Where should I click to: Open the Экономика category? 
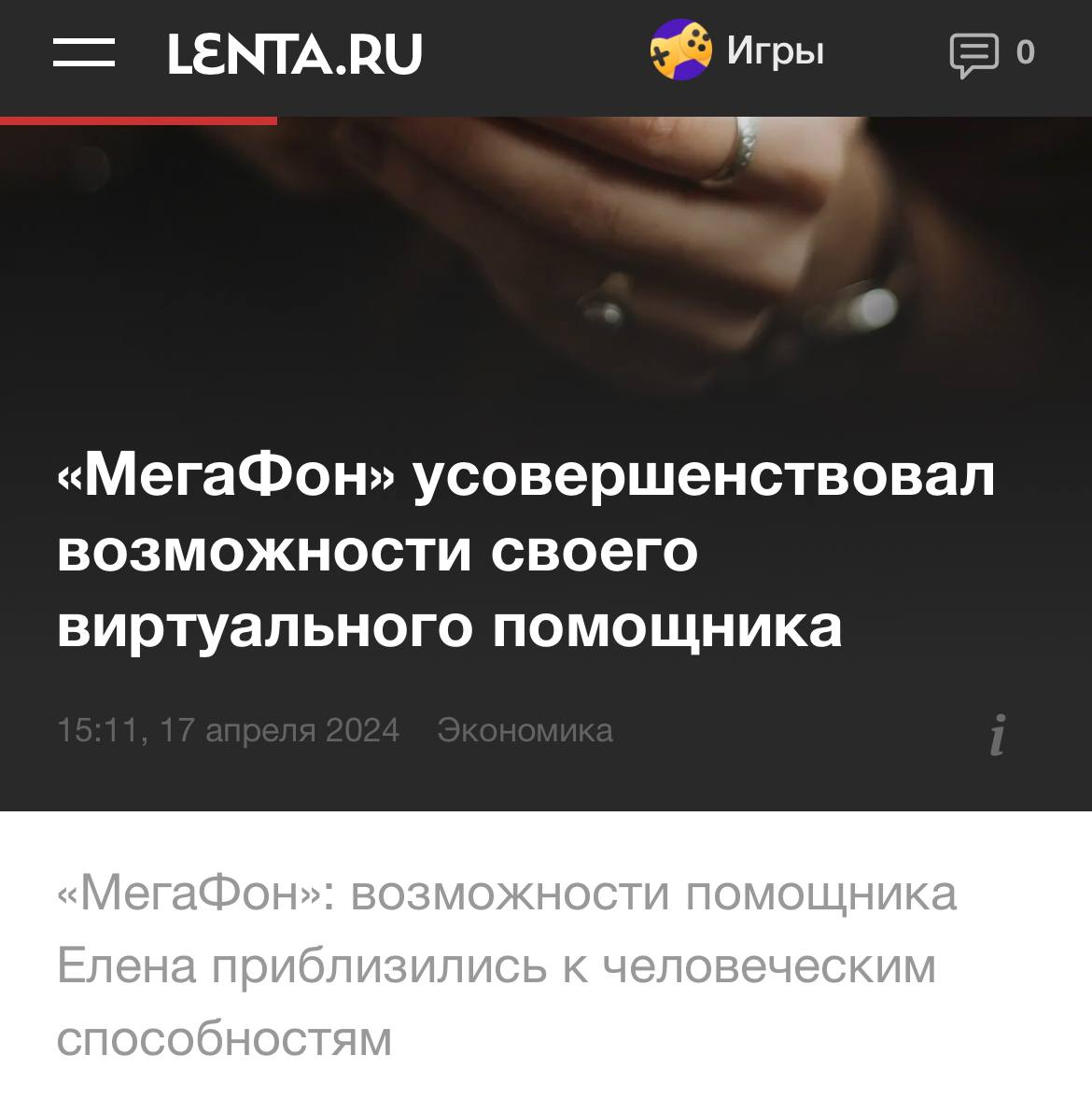[525, 730]
